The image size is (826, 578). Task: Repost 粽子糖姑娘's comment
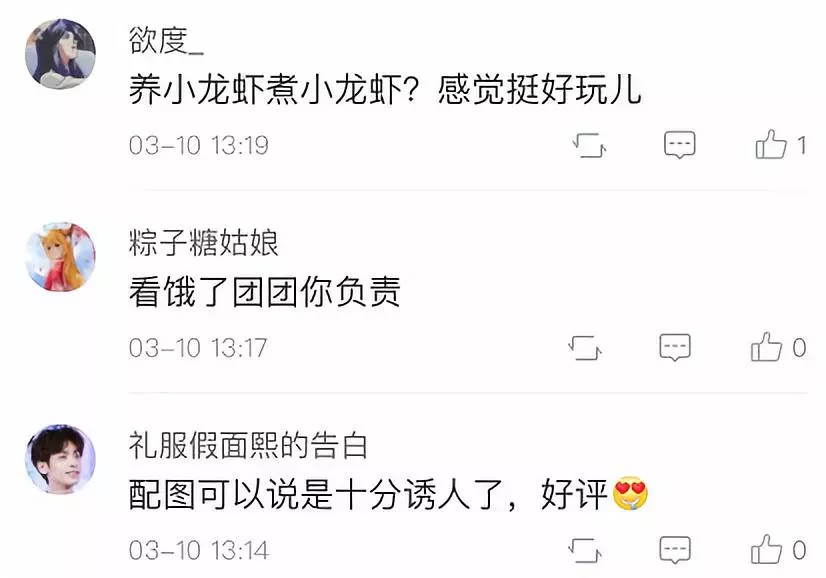tap(585, 348)
